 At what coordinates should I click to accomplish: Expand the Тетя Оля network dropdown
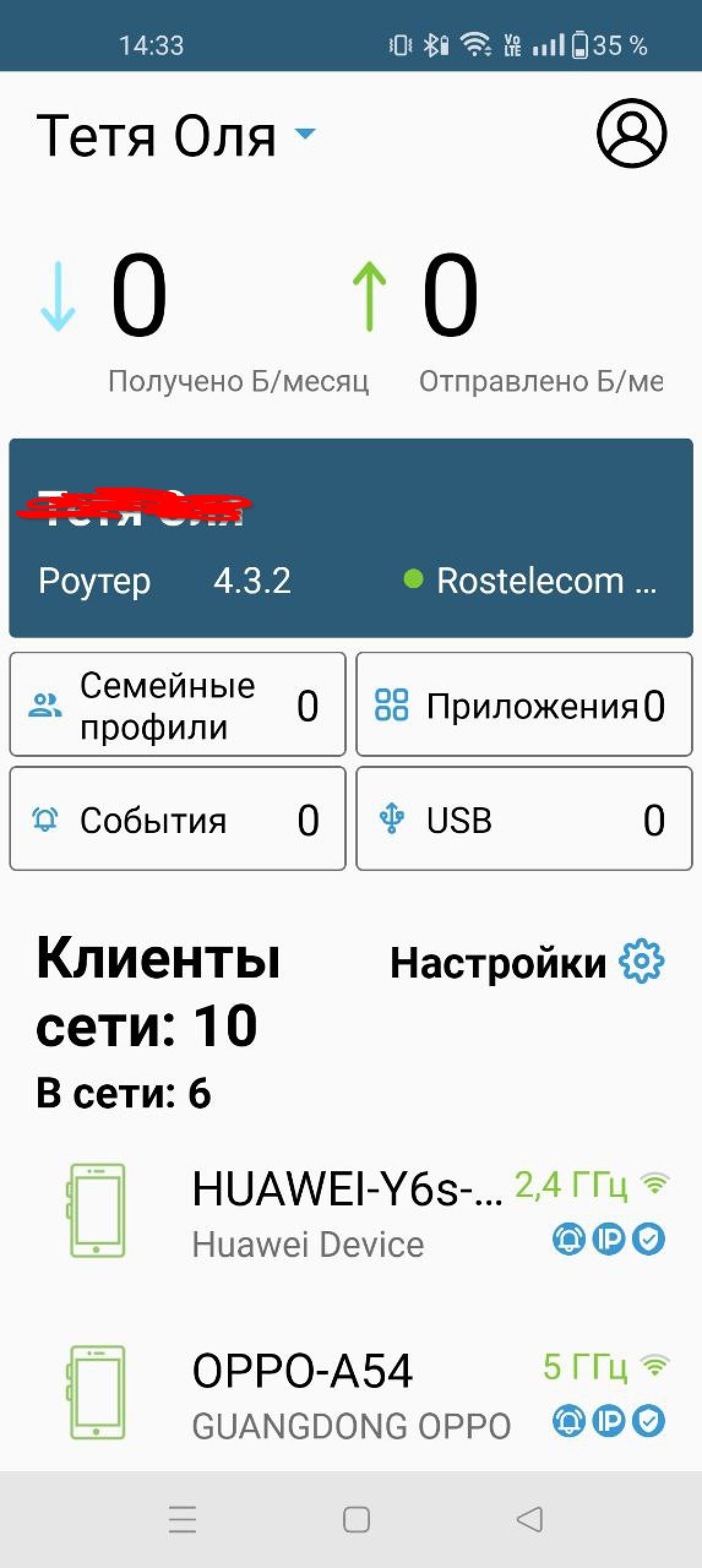pyautogui.click(x=177, y=135)
